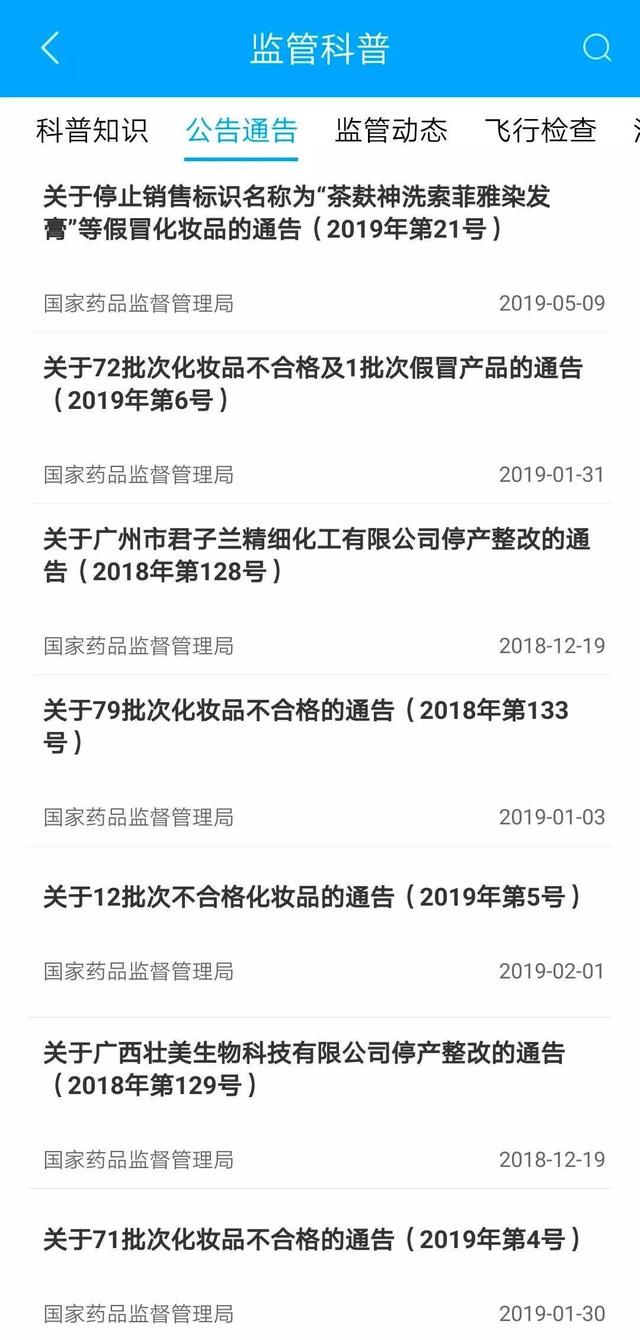
Task: Go back using the header arrow
Action: click(x=50, y=48)
